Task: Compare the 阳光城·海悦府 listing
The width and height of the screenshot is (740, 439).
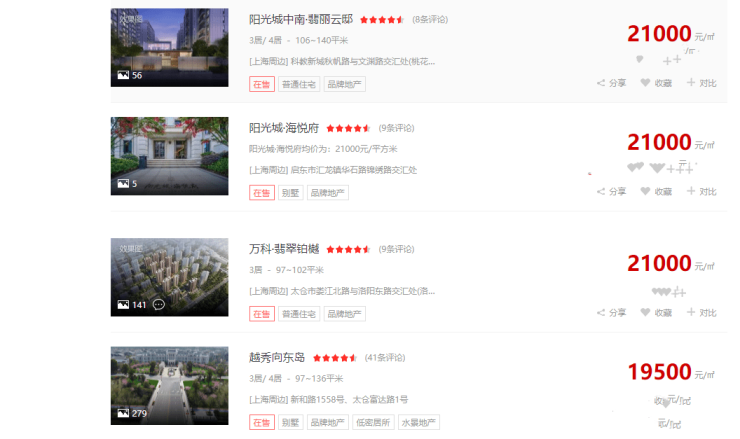Action: point(701,191)
